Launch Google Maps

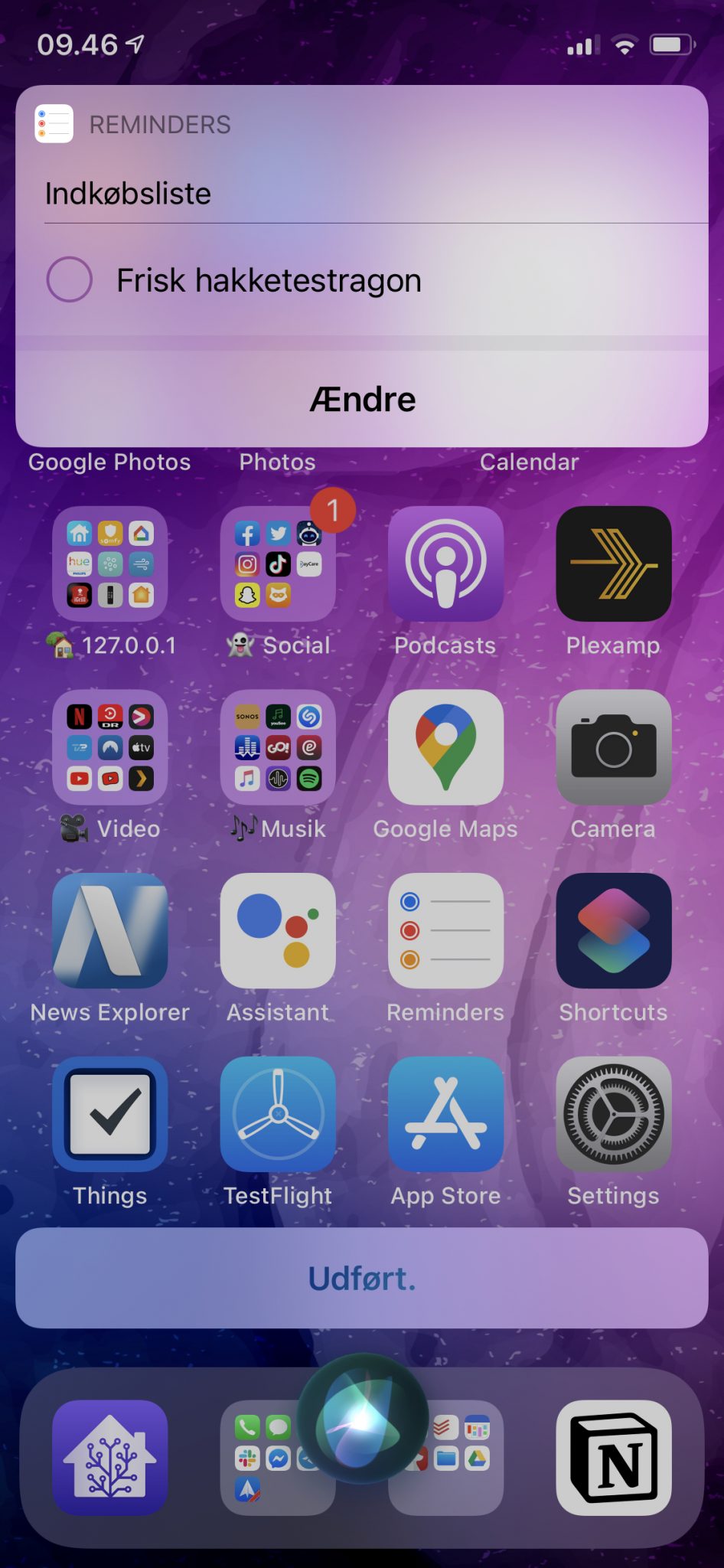(x=446, y=747)
